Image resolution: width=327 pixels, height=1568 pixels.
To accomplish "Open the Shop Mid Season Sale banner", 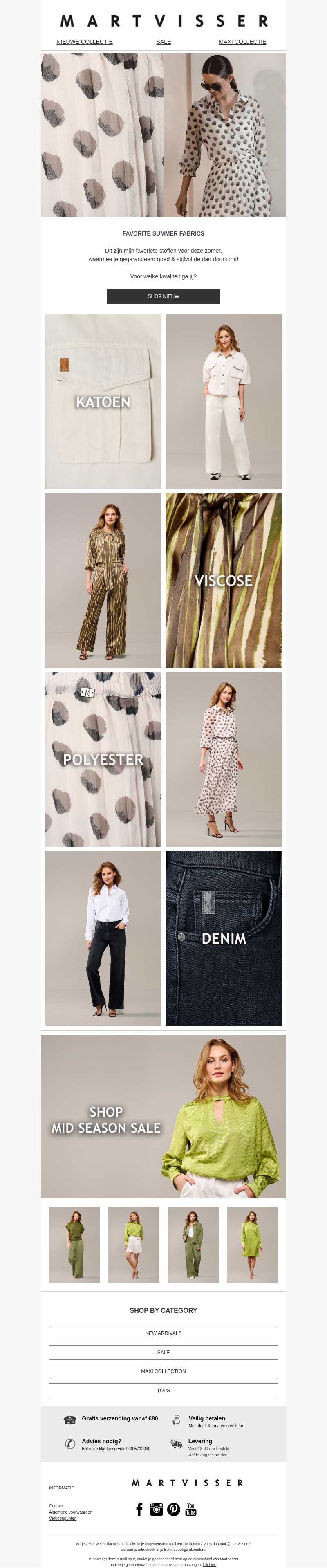I will pos(163,1116).
